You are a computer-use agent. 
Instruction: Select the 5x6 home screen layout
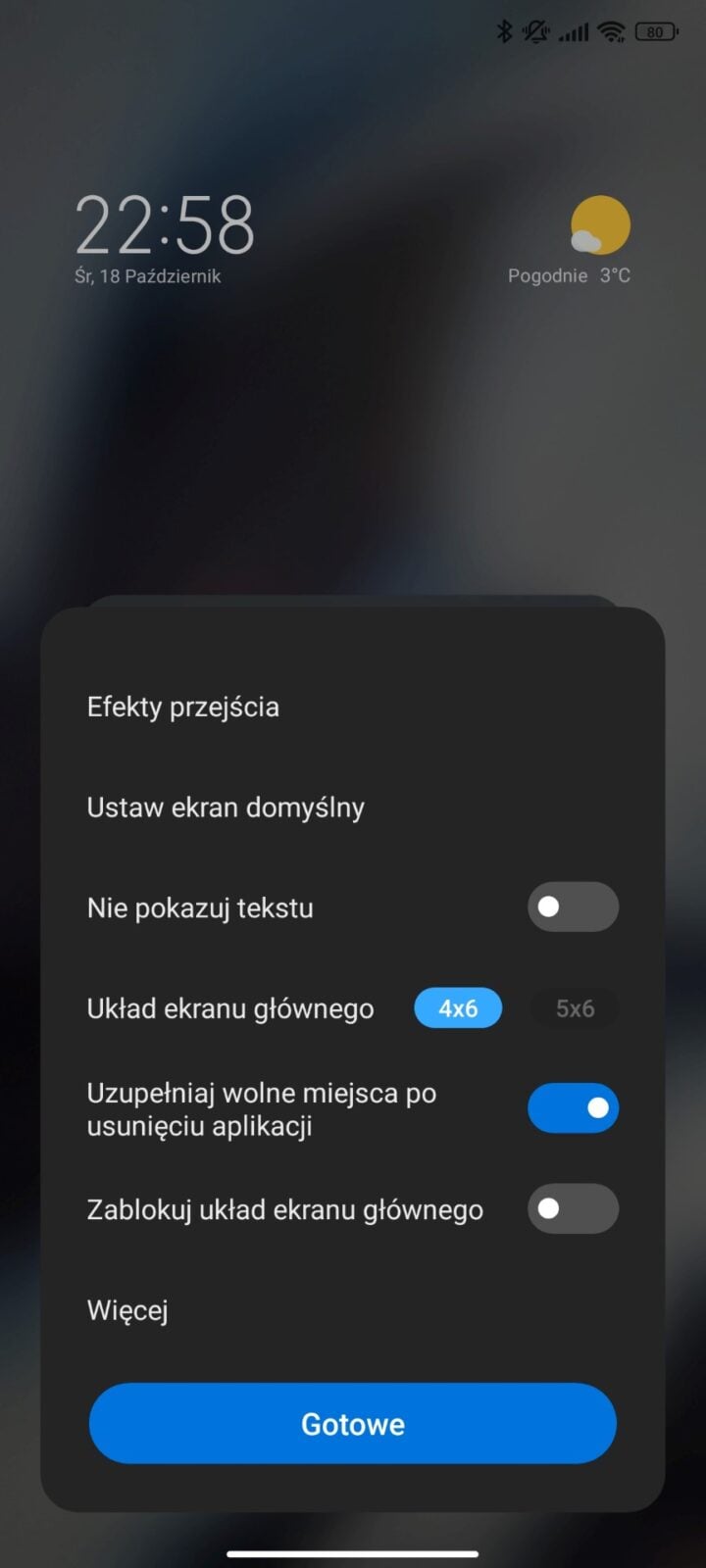575,1008
